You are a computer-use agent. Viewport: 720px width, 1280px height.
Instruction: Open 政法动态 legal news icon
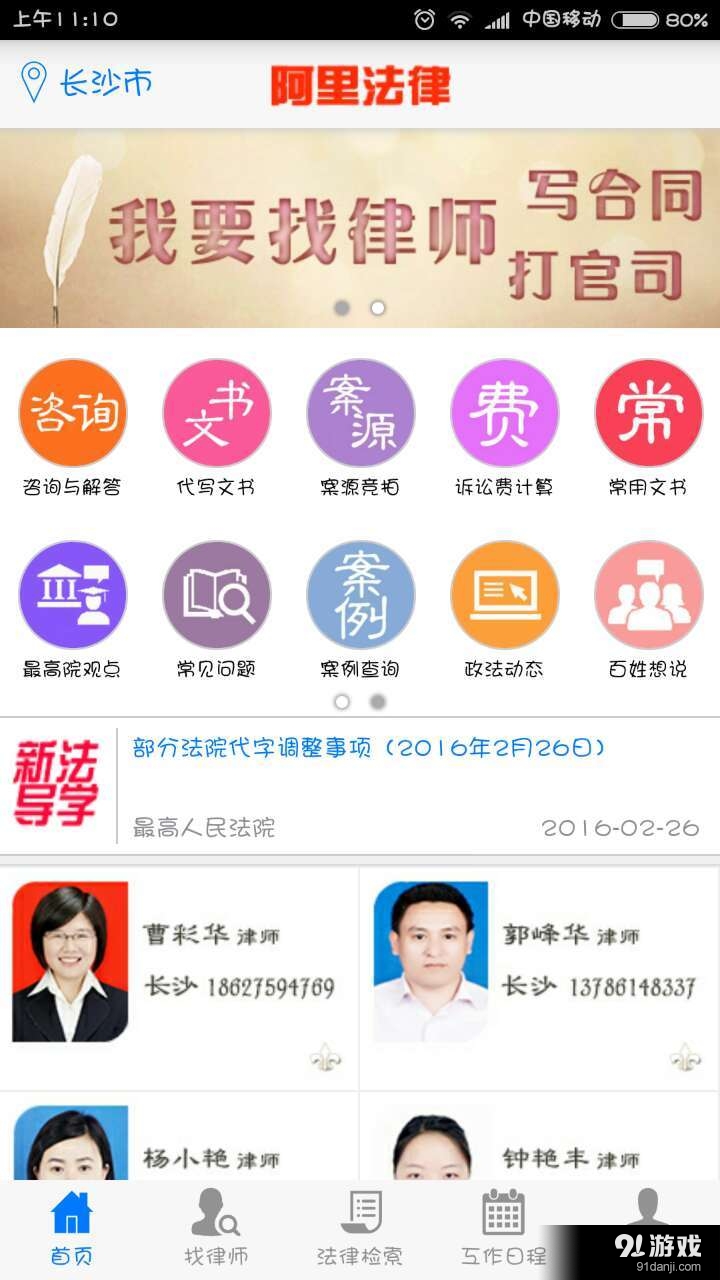[x=504, y=595]
